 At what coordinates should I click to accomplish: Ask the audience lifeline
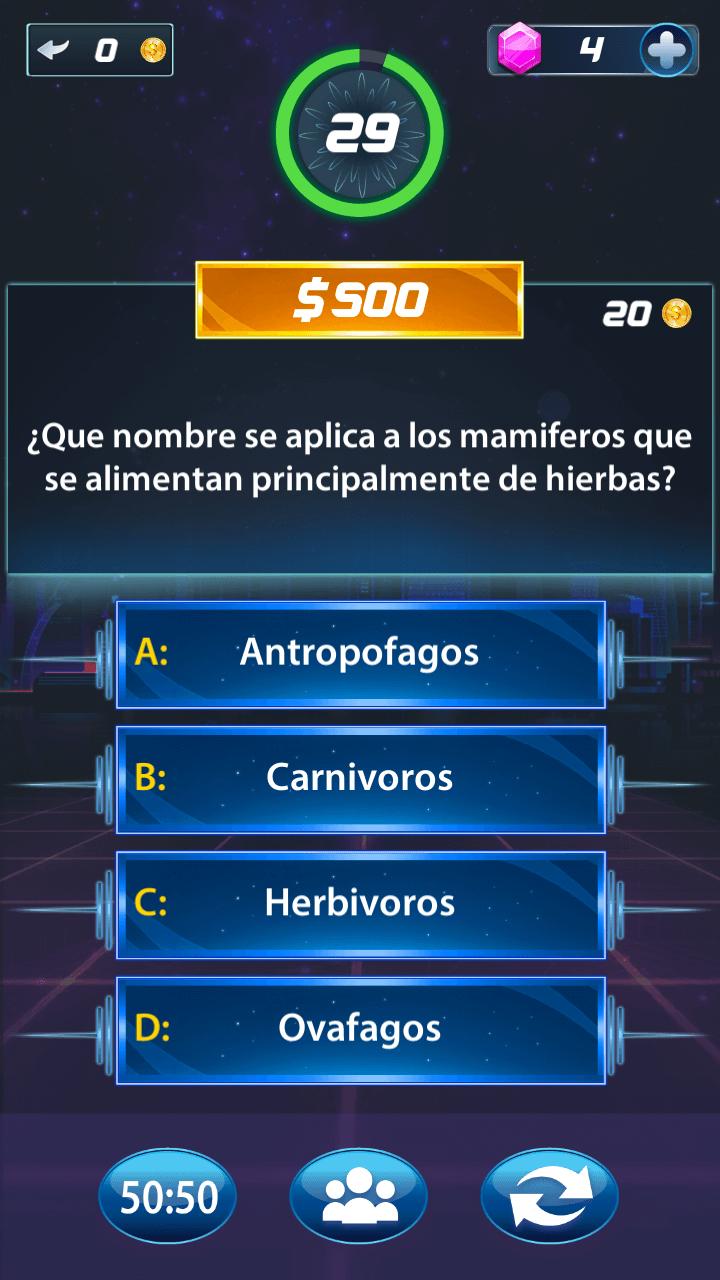[358, 1196]
